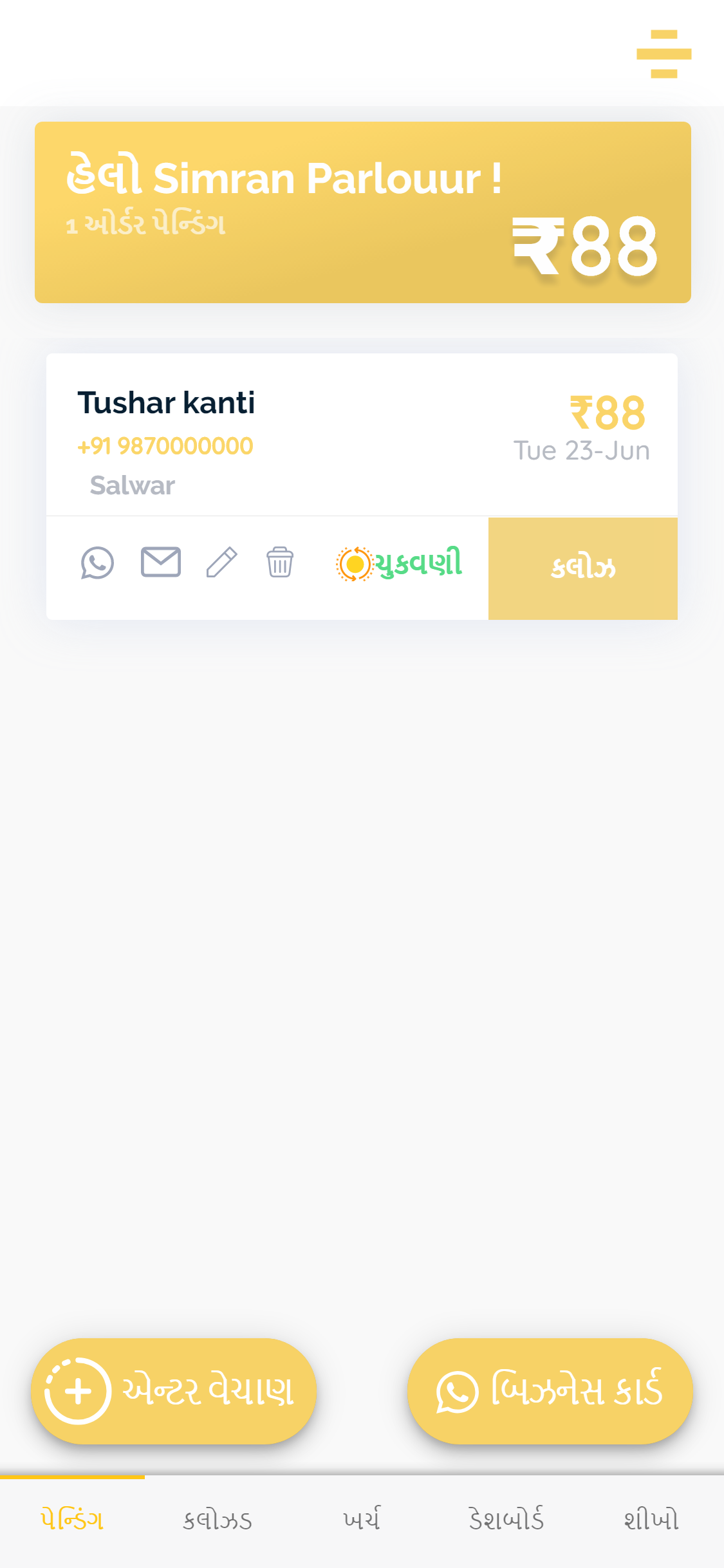Delete Tushar kanti's order
This screenshot has width=724, height=1568.
click(280, 563)
